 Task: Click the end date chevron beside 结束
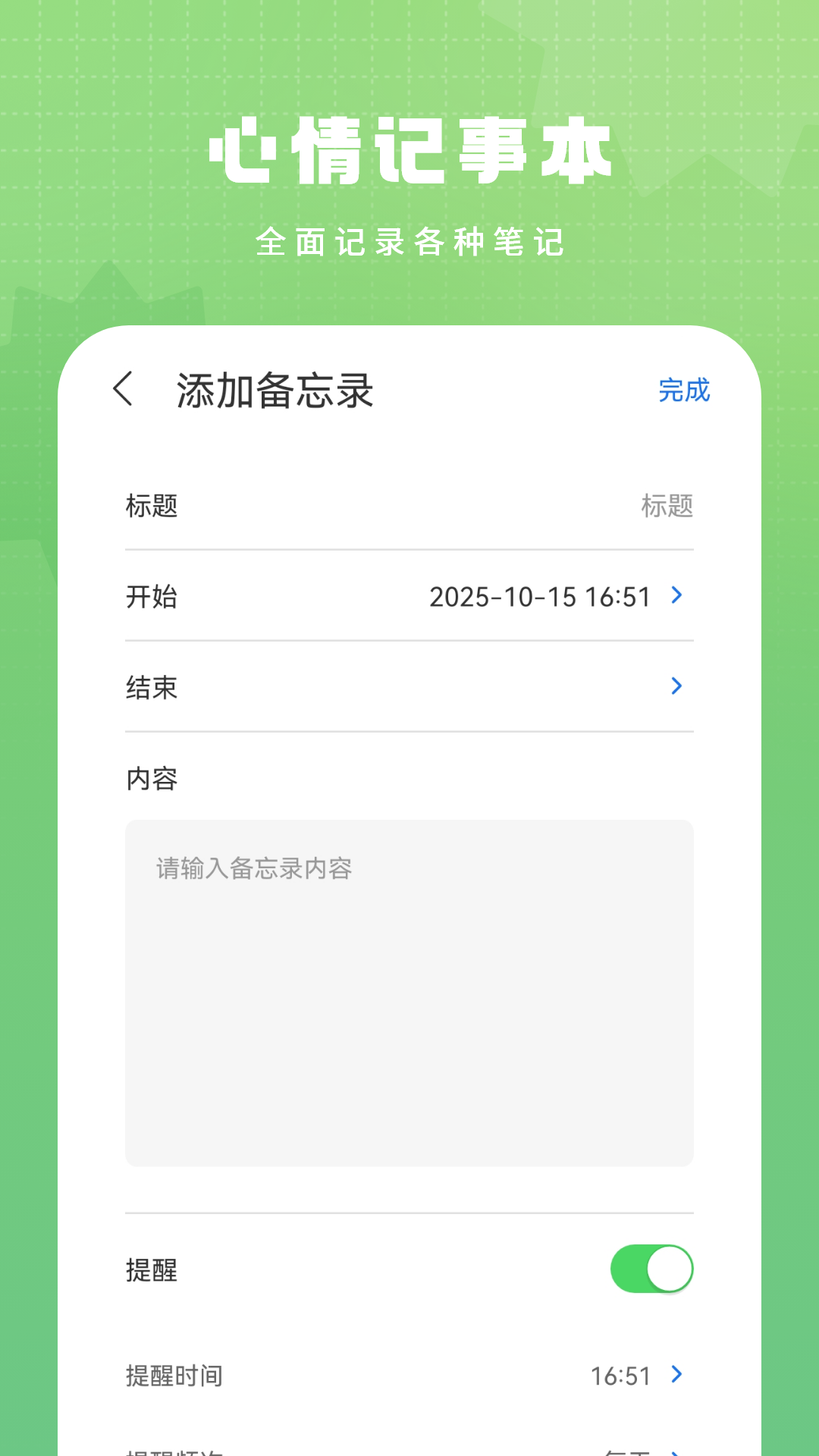(676, 686)
